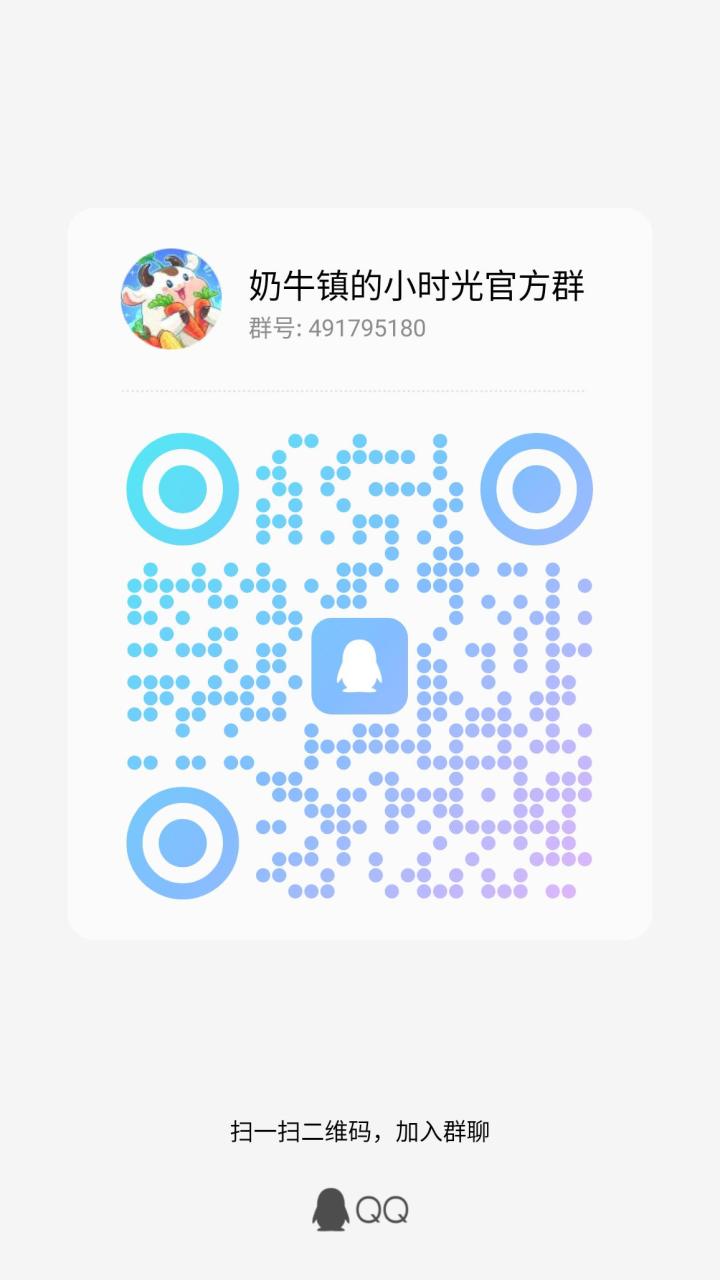Click the QQ wordmark beside the penguin logo

point(383,1208)
